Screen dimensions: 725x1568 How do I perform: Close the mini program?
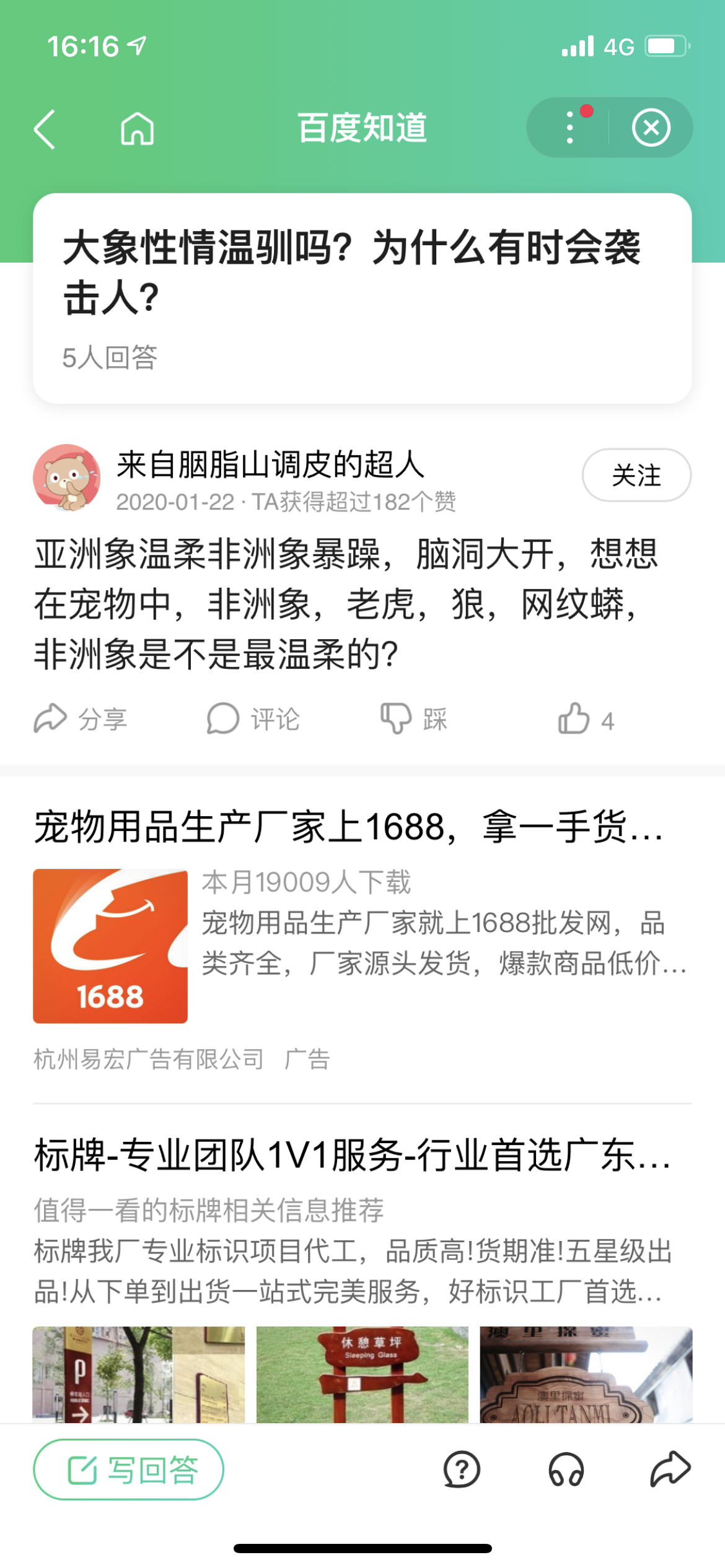[x=651, y=128]
